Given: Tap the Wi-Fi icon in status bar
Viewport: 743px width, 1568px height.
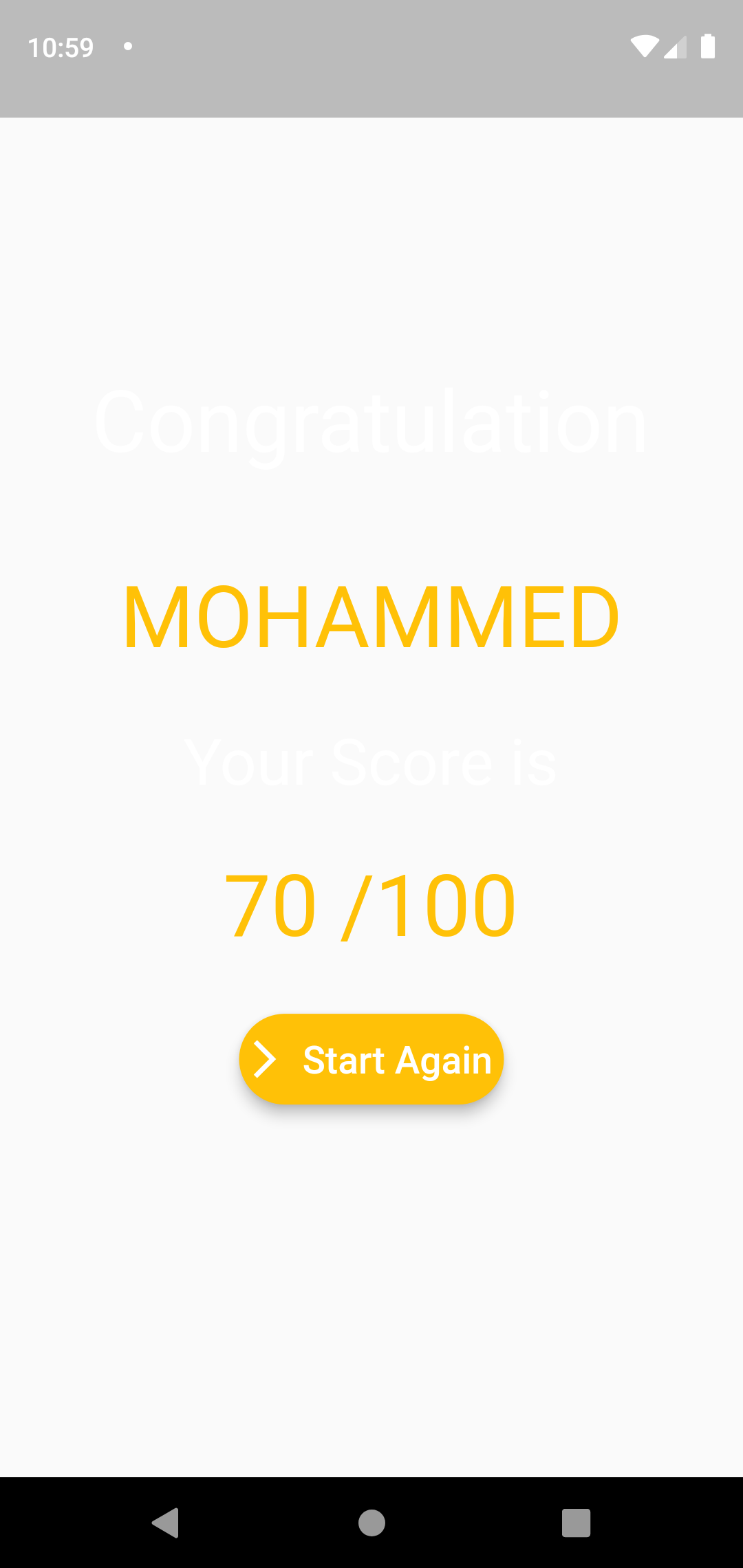Looking at the screenshot, I should click(x=644, y=47).
